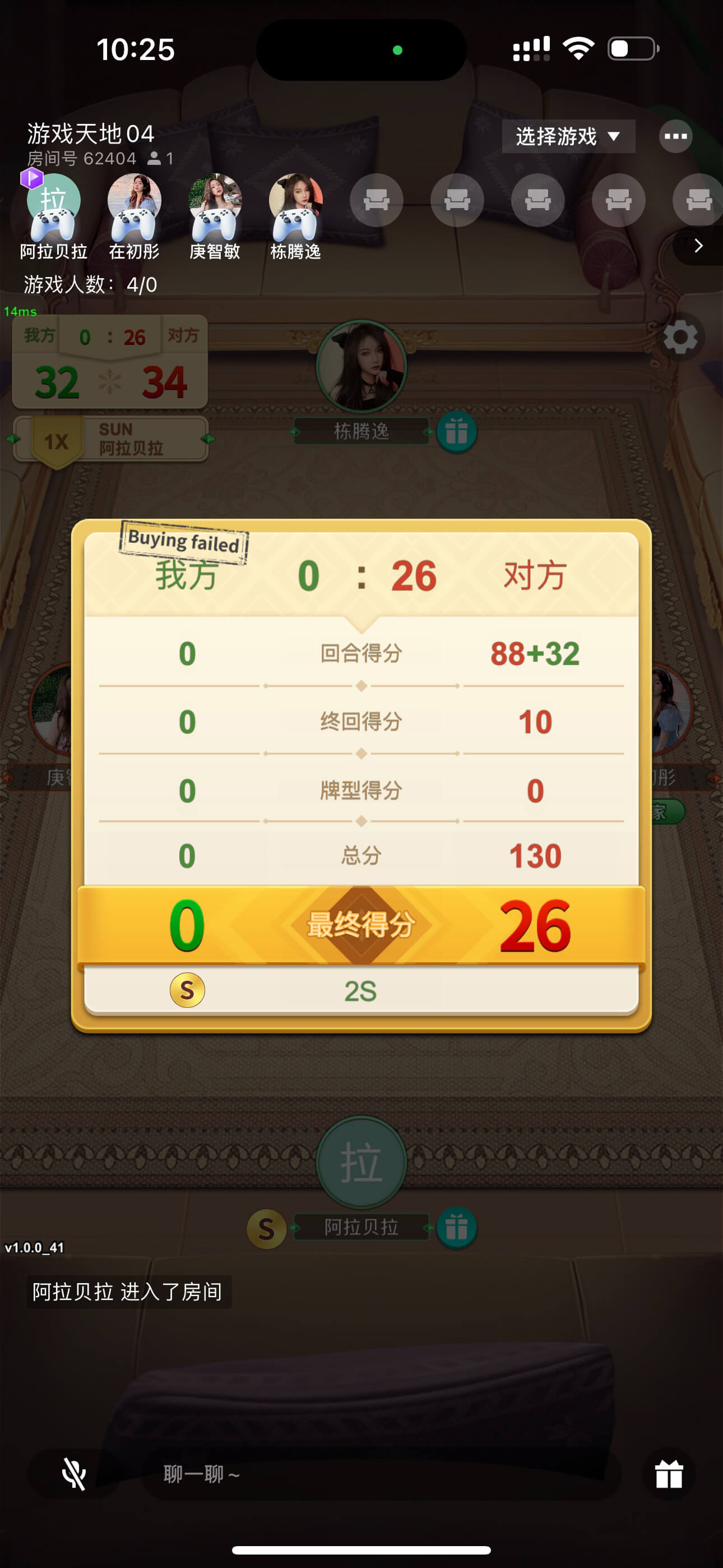View 在初彤's seat avatar
Image resolution: width=723 pixels, height=1568 pixels.
(x=134, y=201)
